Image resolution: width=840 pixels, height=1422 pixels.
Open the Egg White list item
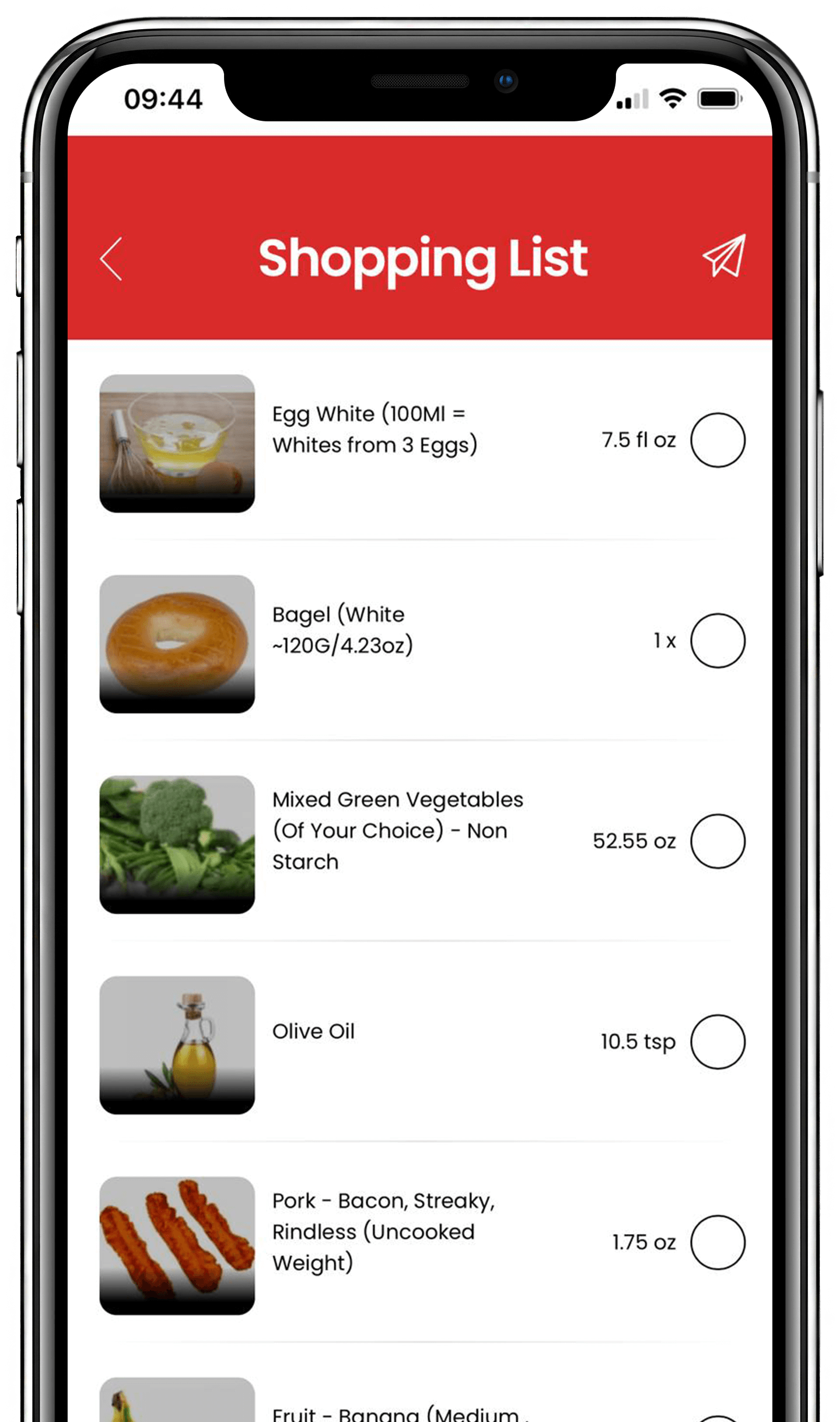[374, 429]
